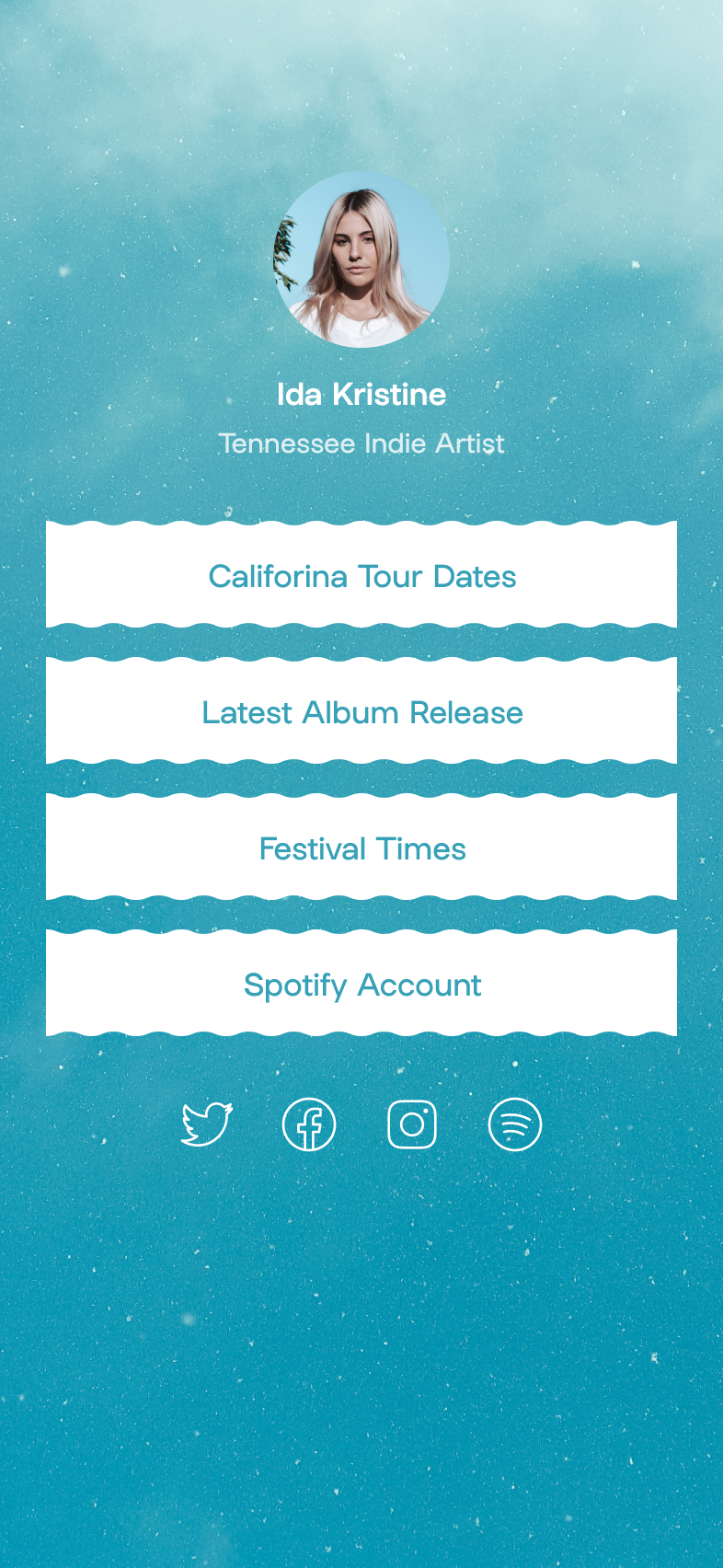723x1568 pixels.
Task: View Festival Times
Action: pyautogui.click(x=361, y=848)
